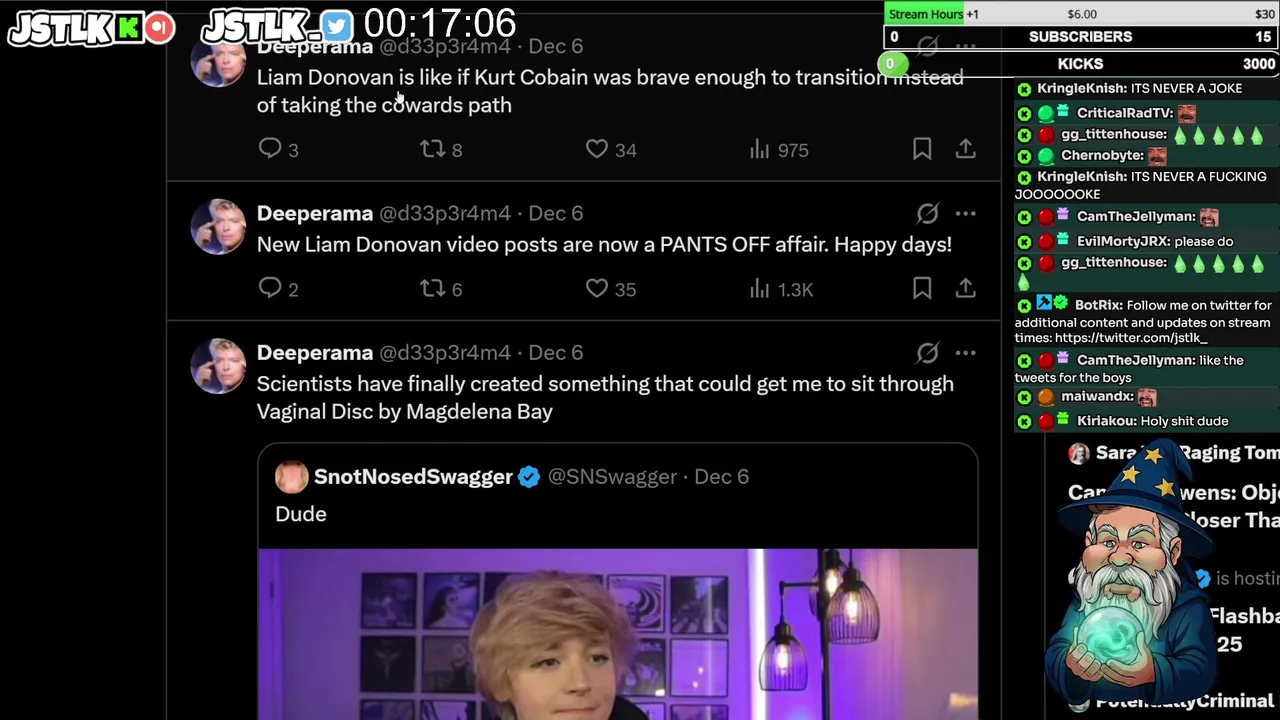Viewport: 1280px width, 720px height.
Task: Open overflow menu on the PANTS OFF tweet
Action: [x=965, y=213]
